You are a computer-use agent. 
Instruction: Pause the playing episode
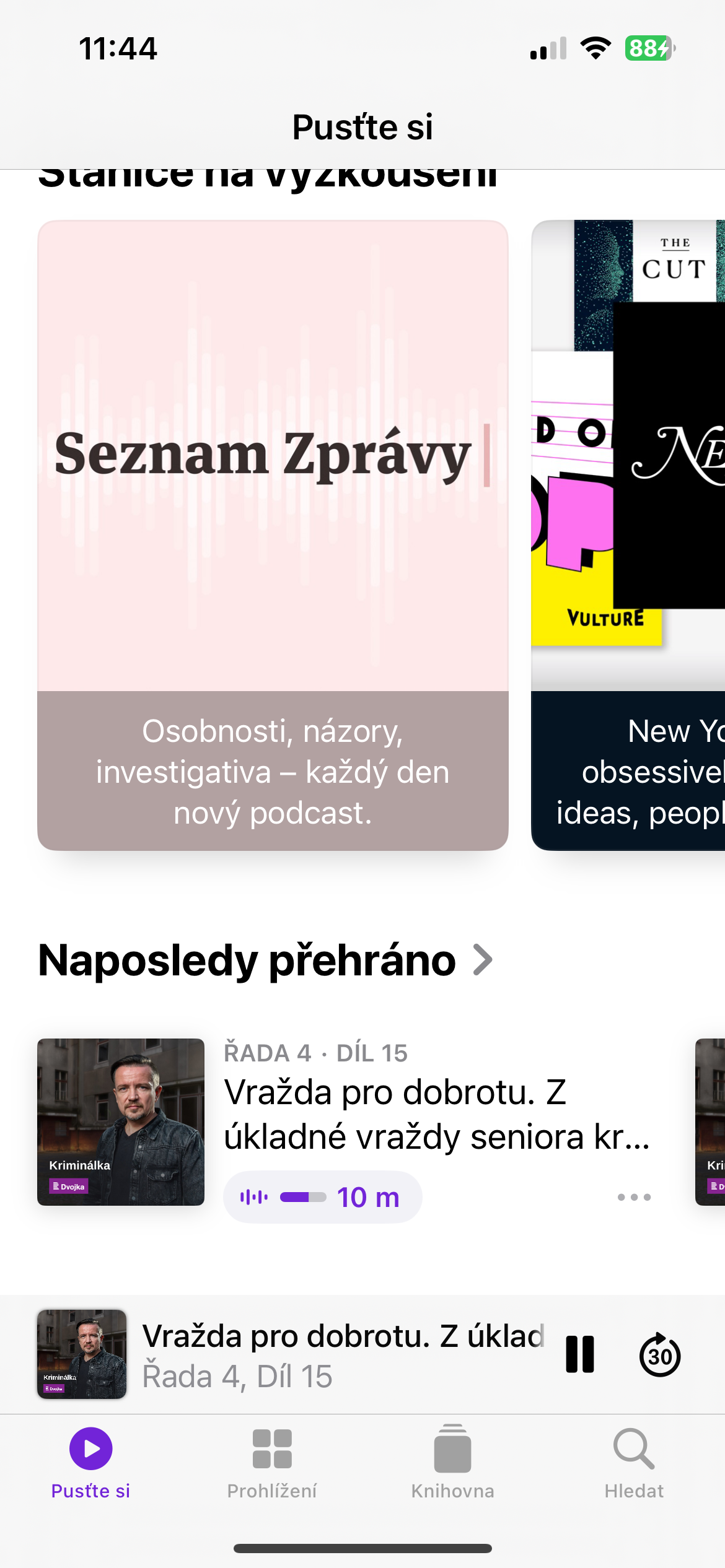coord(580,1354)
